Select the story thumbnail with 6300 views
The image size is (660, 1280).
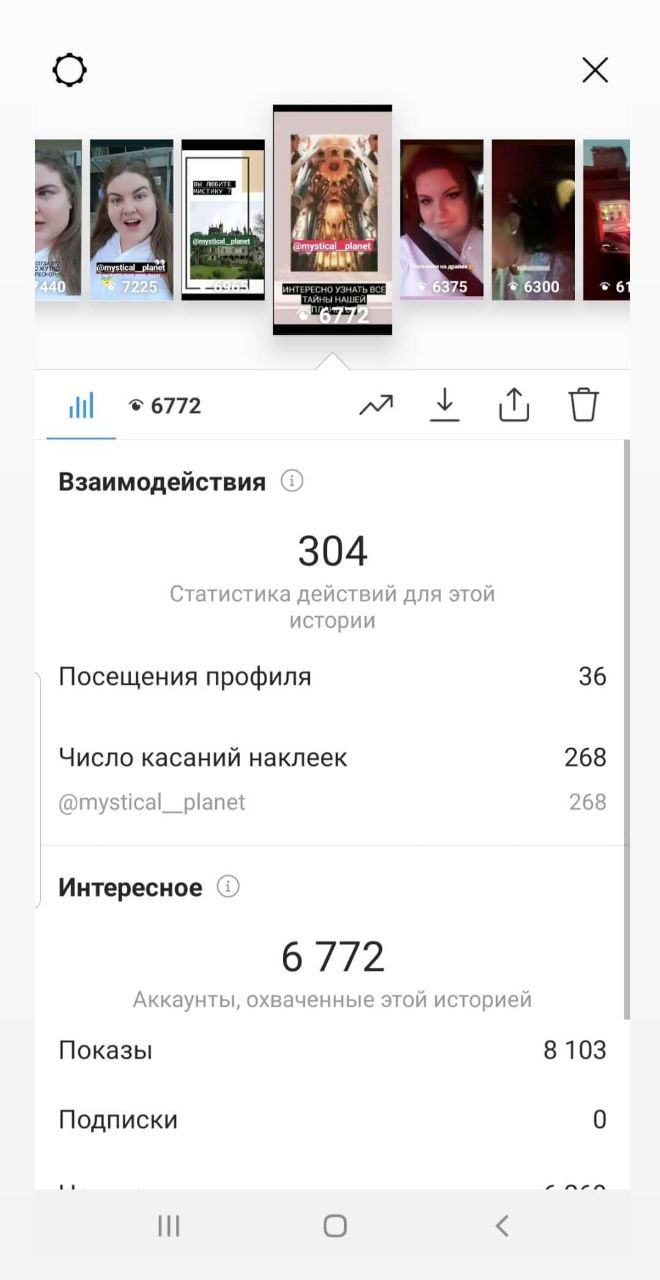[x=533, y=220]
